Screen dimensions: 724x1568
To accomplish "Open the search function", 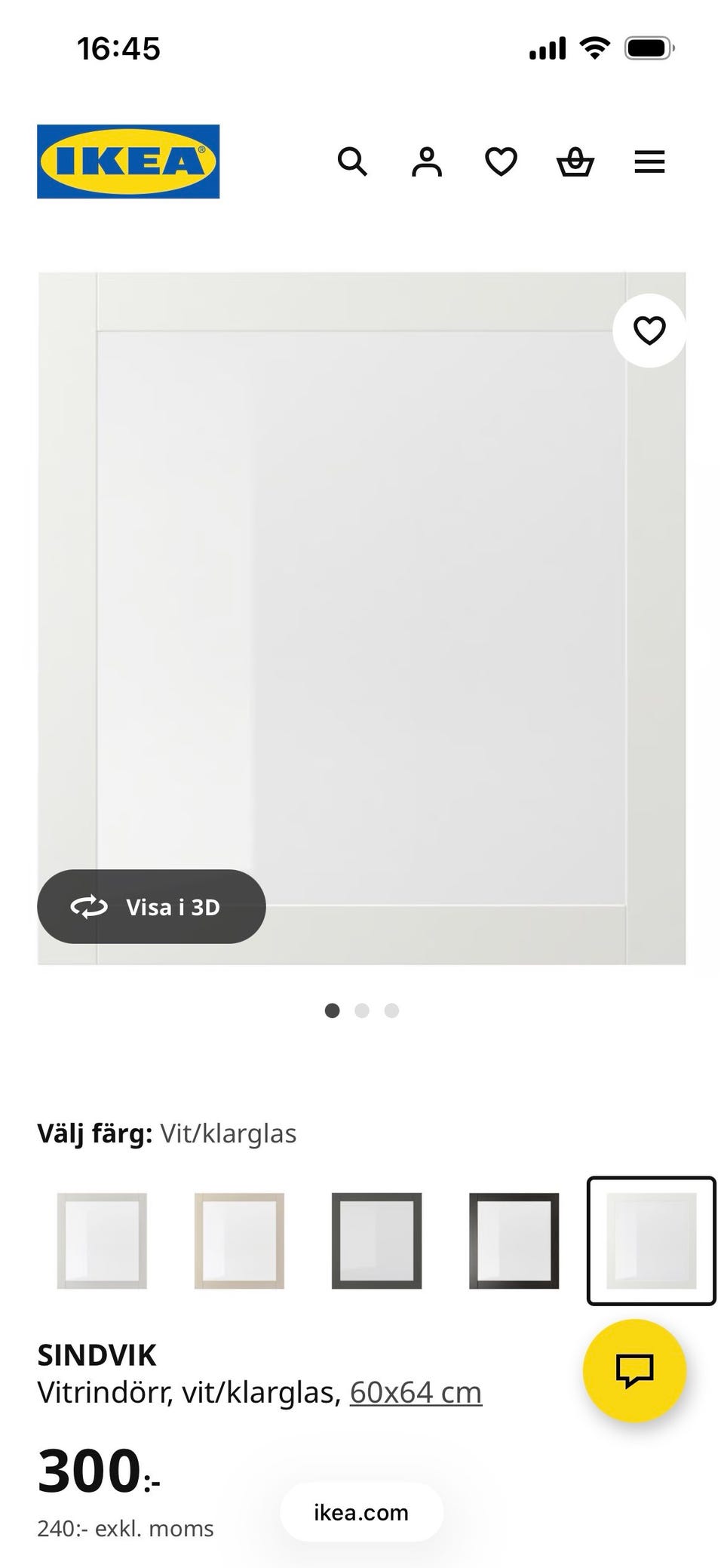I will tap(351, 161).
